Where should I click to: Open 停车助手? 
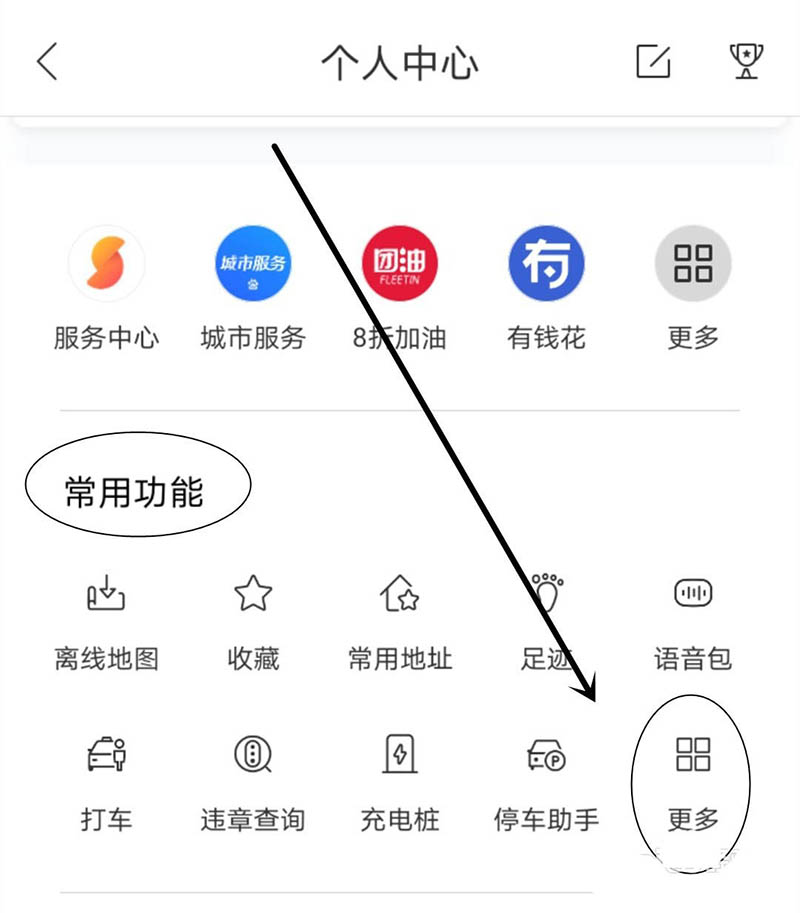click(546, 755)
